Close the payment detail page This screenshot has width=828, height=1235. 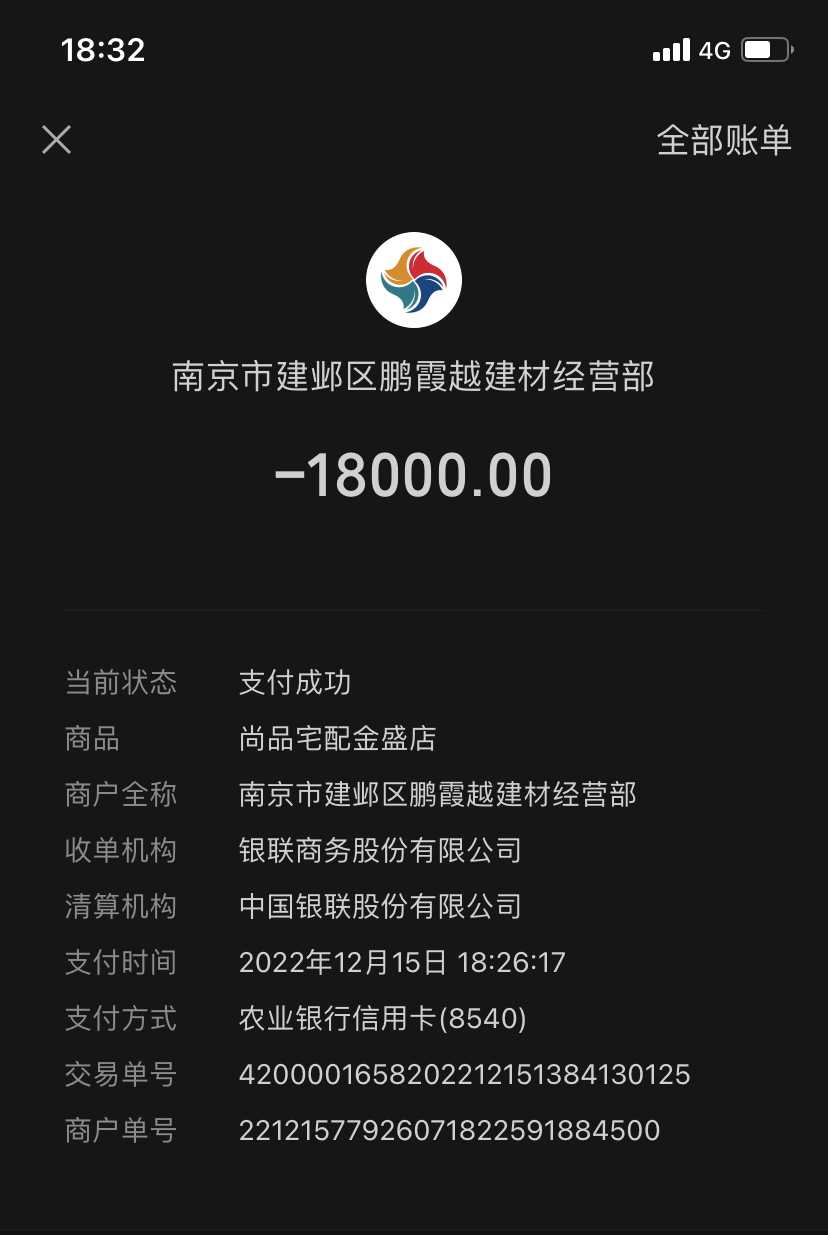[x=57, y=139]
